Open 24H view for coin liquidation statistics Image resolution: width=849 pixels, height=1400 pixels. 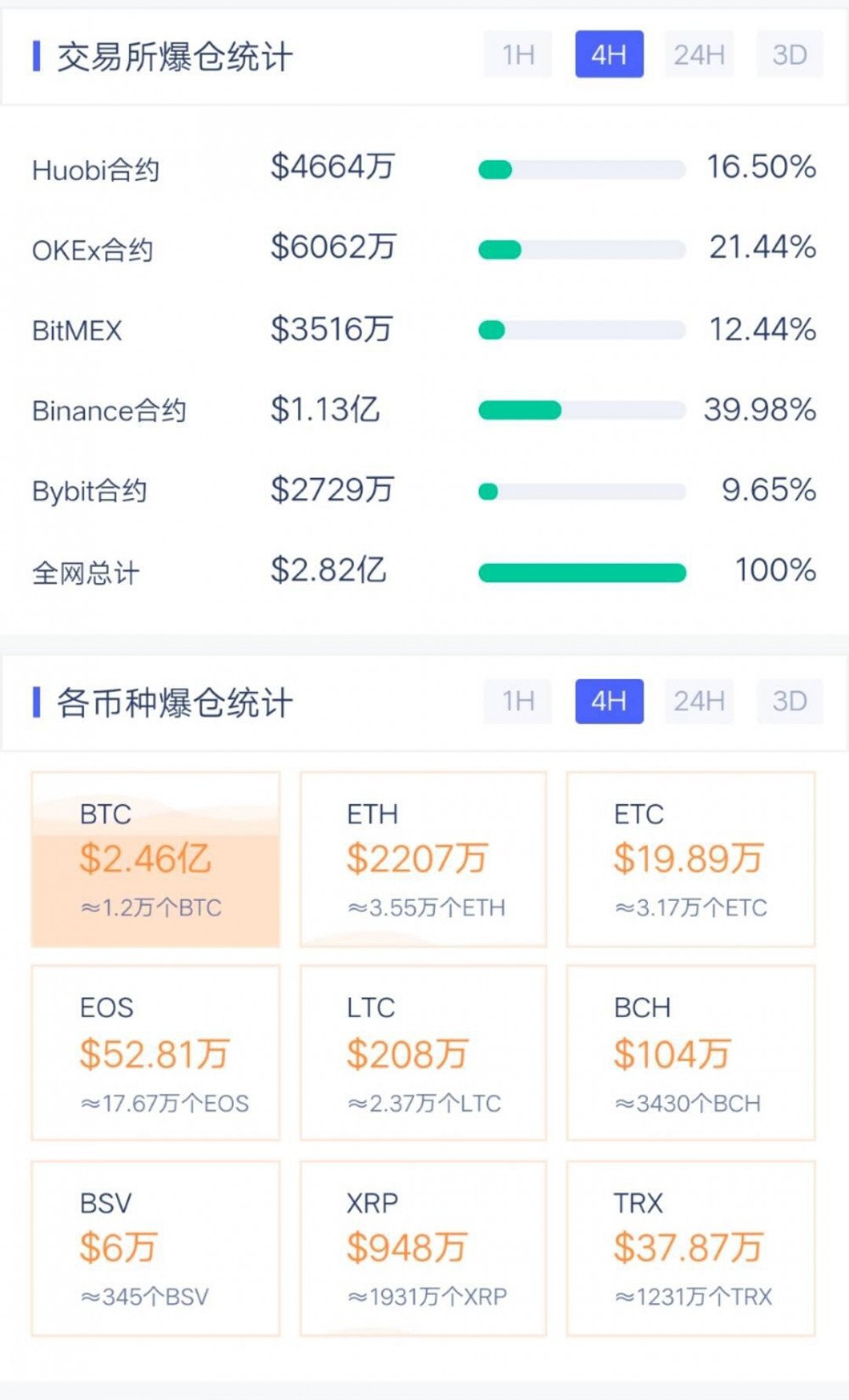pos(698,701)
